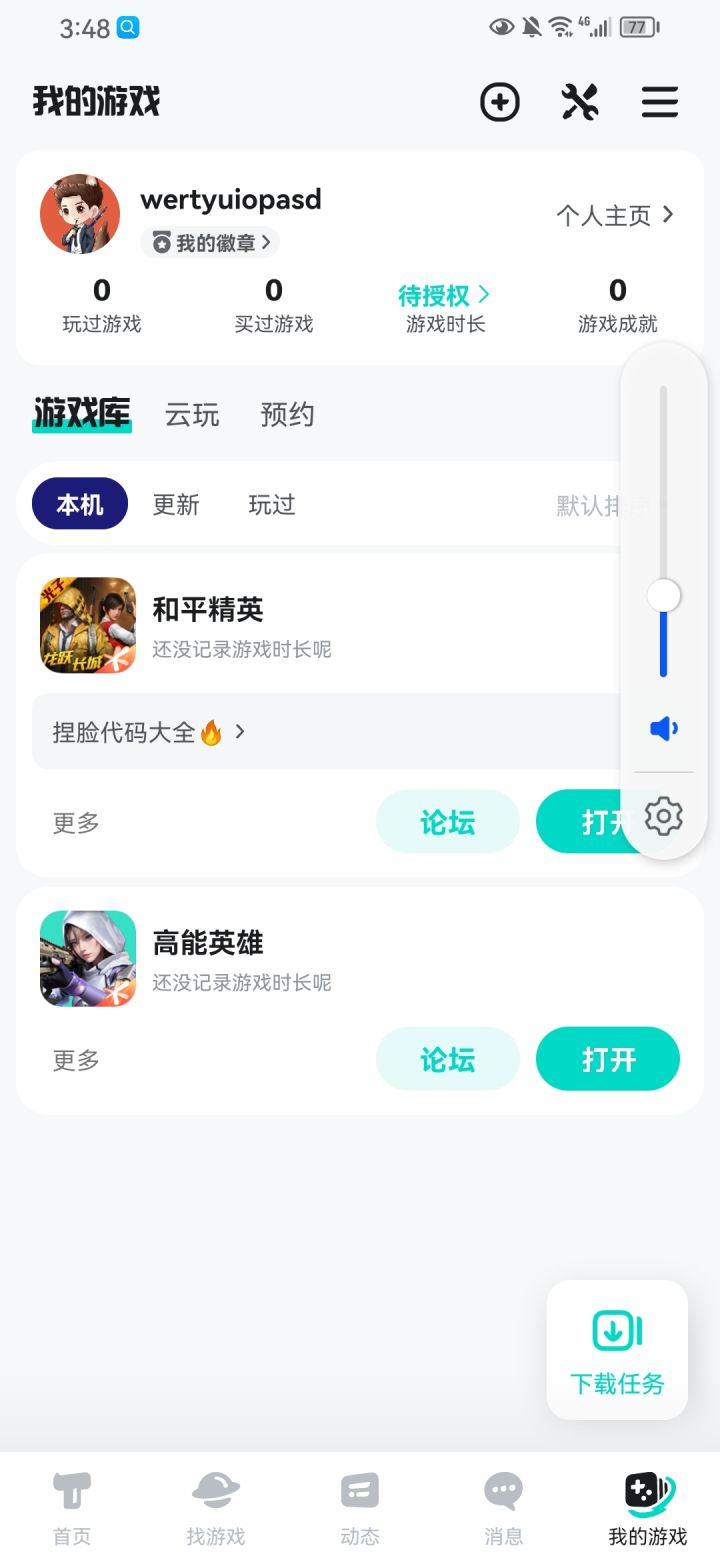Tap 待授权 to authorize game time
Image resolution: width=720 pixels, height=1560 pixels.
(444, 295)
